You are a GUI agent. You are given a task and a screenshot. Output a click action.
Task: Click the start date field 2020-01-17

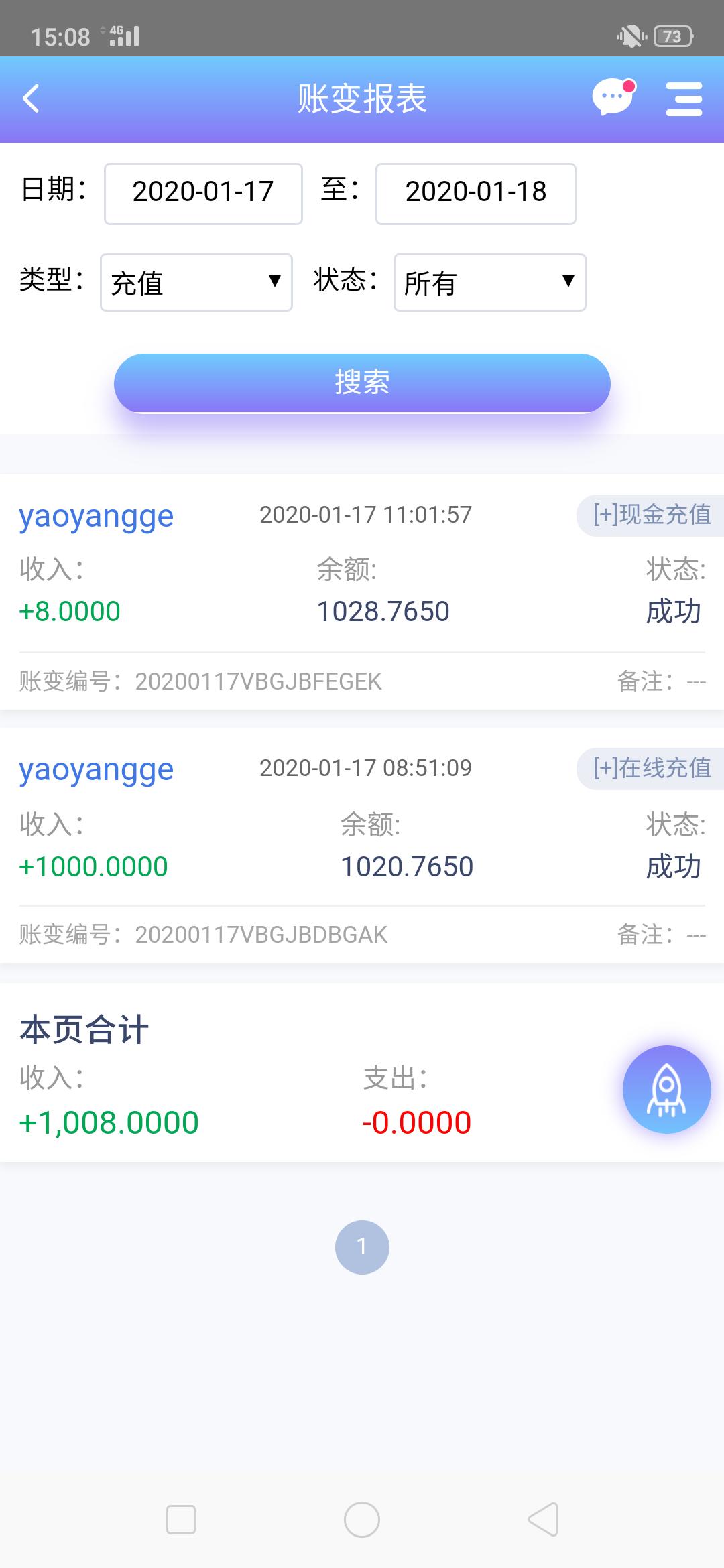point(203,193)
